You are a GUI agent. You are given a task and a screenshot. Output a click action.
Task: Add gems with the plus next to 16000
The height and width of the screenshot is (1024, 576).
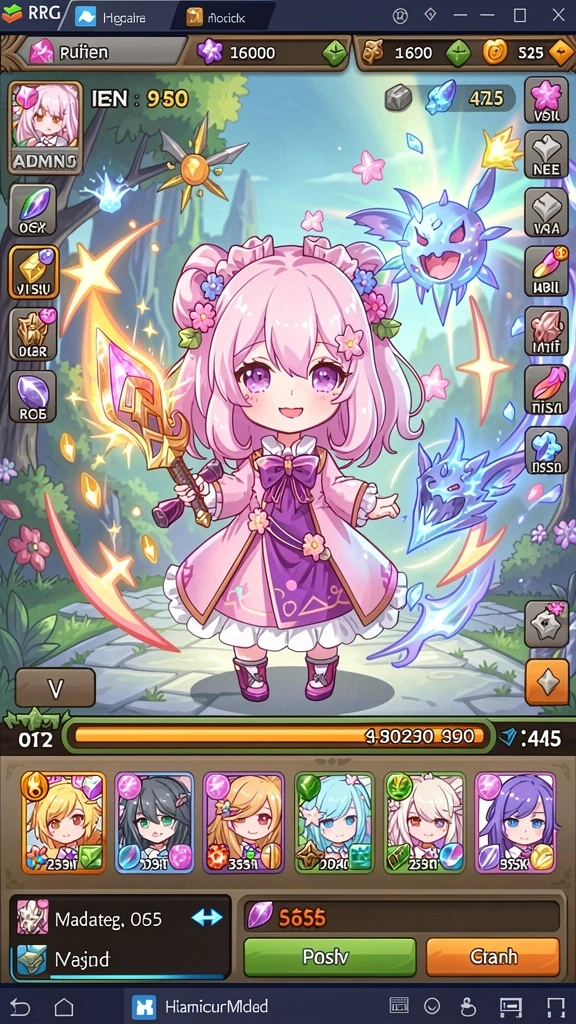pos(335,53)
